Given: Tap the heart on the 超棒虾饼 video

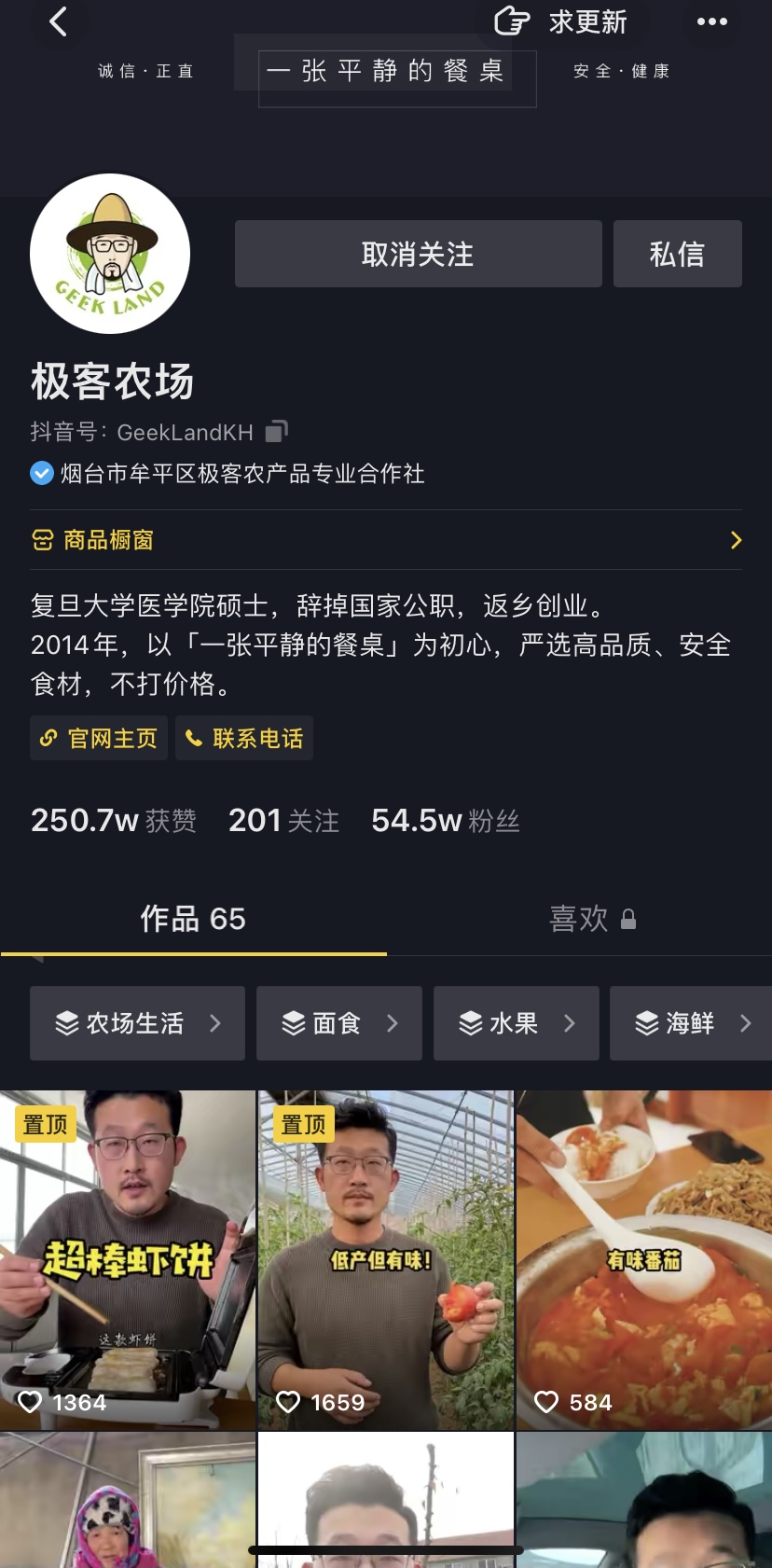Looking at the screenshot, I should click(x=31, y=1402).
